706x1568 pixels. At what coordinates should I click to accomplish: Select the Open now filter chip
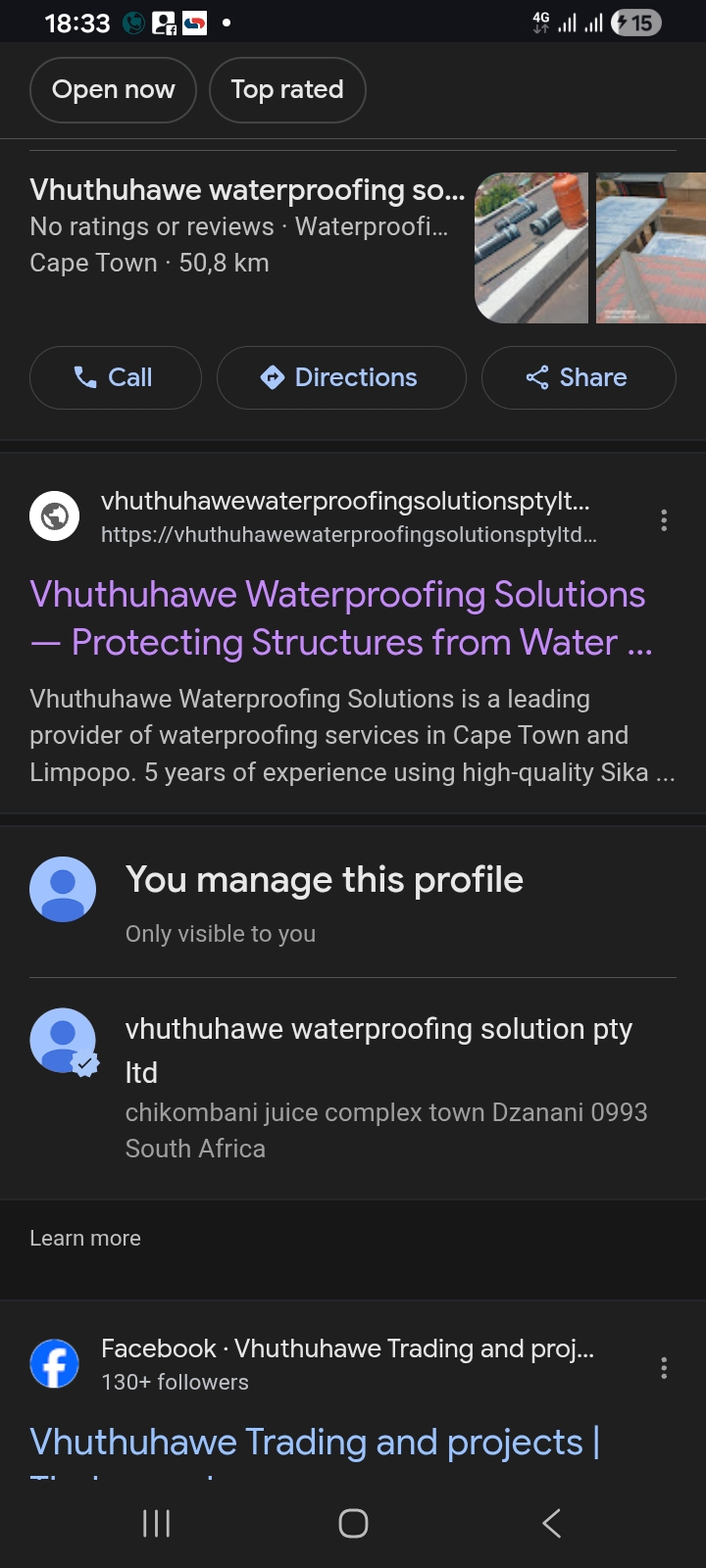click(x=113, y=90)
